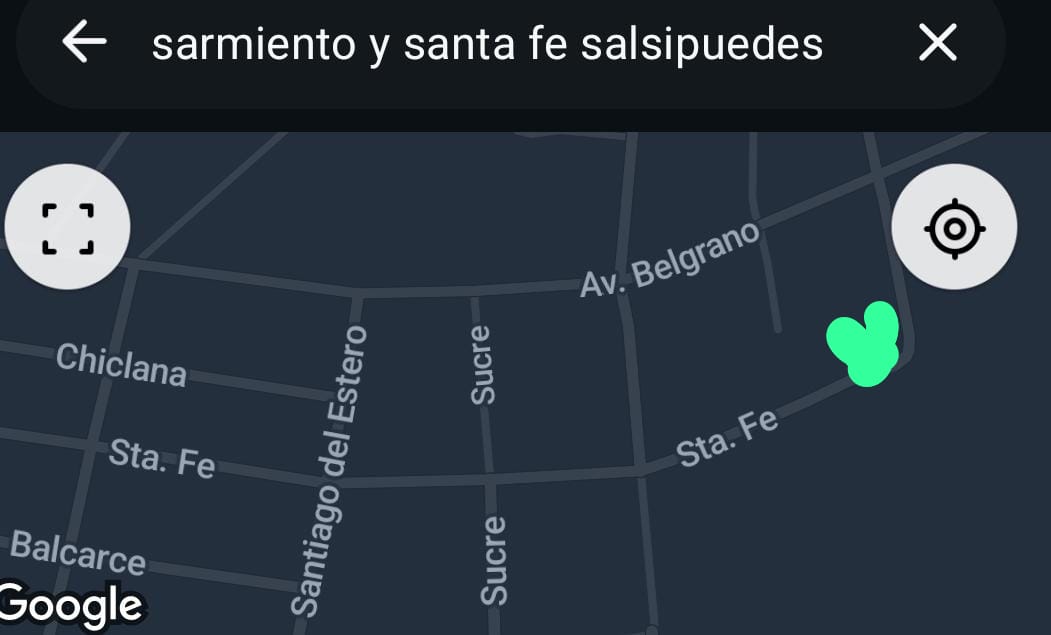The height and width of the screenshot is (635, 1051).
Task: Go back using the arrow icon
Action: (84, 43)
